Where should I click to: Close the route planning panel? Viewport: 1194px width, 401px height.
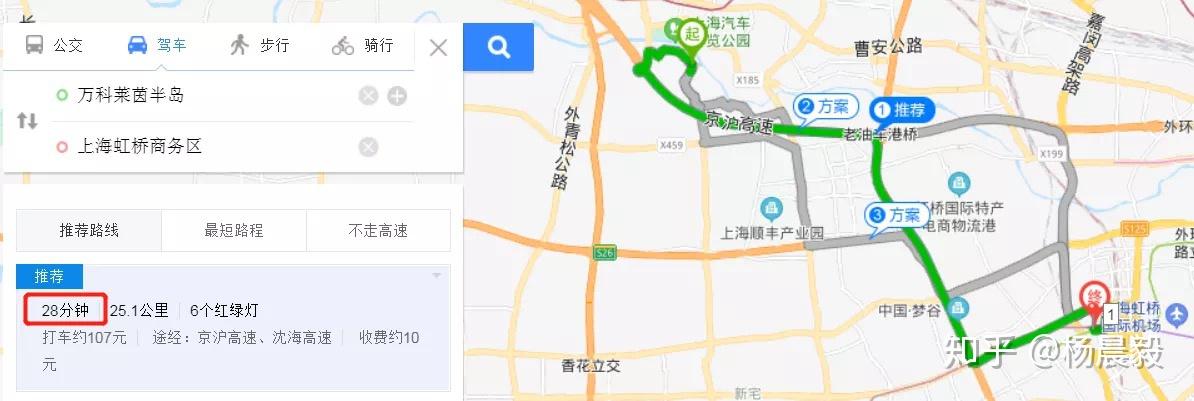click(438, 48)
